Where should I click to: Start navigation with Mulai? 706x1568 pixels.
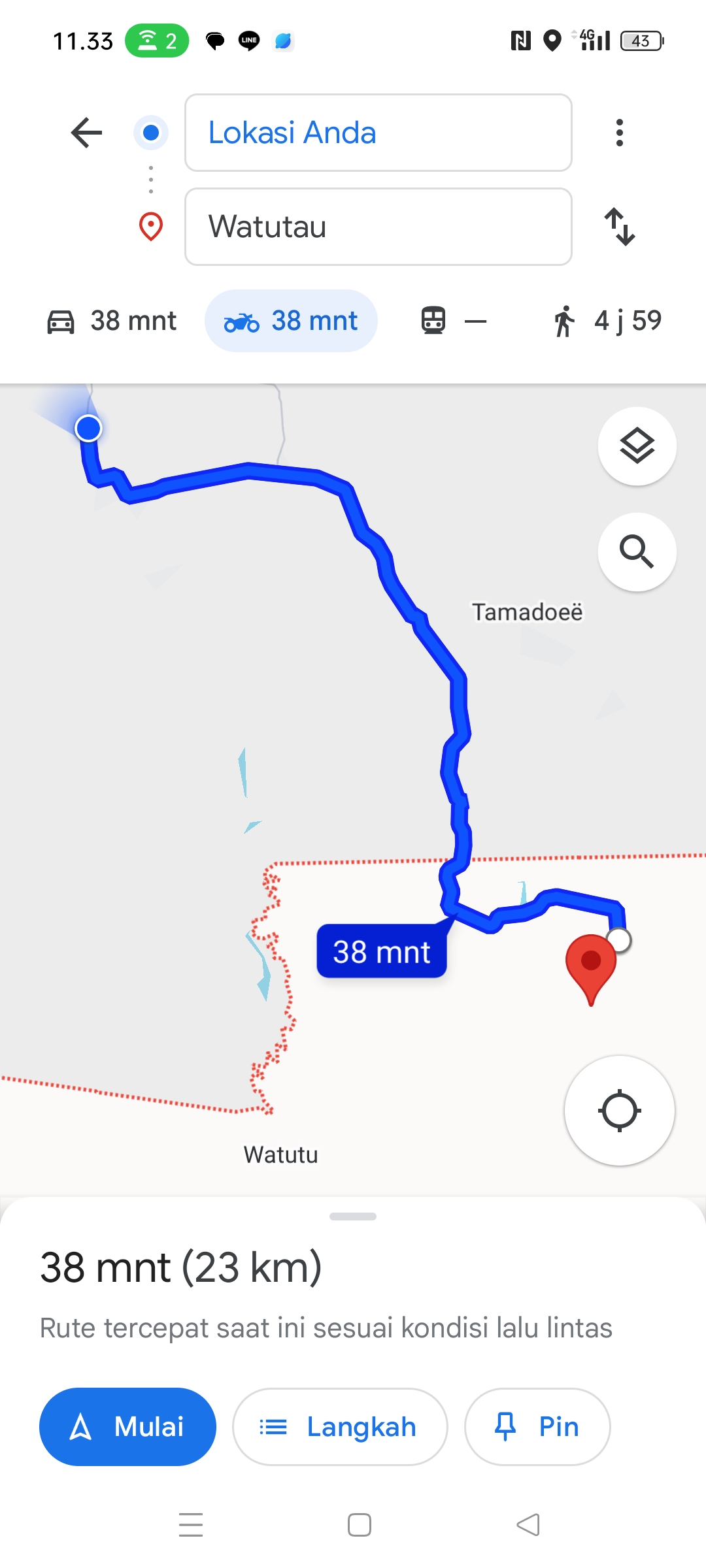(127, 1427)
